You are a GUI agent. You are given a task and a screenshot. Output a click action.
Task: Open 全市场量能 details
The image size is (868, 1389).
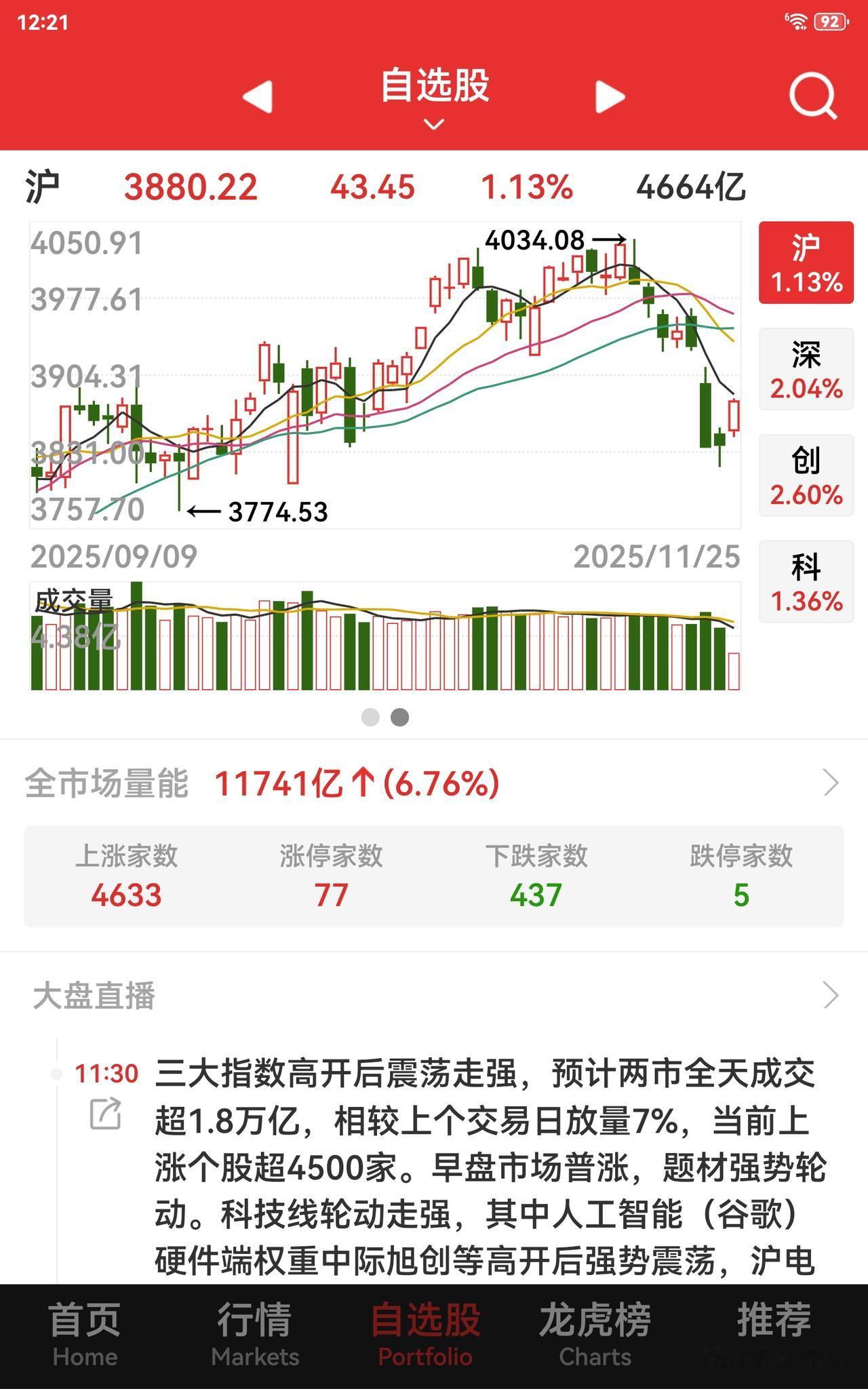click(831, 783)
